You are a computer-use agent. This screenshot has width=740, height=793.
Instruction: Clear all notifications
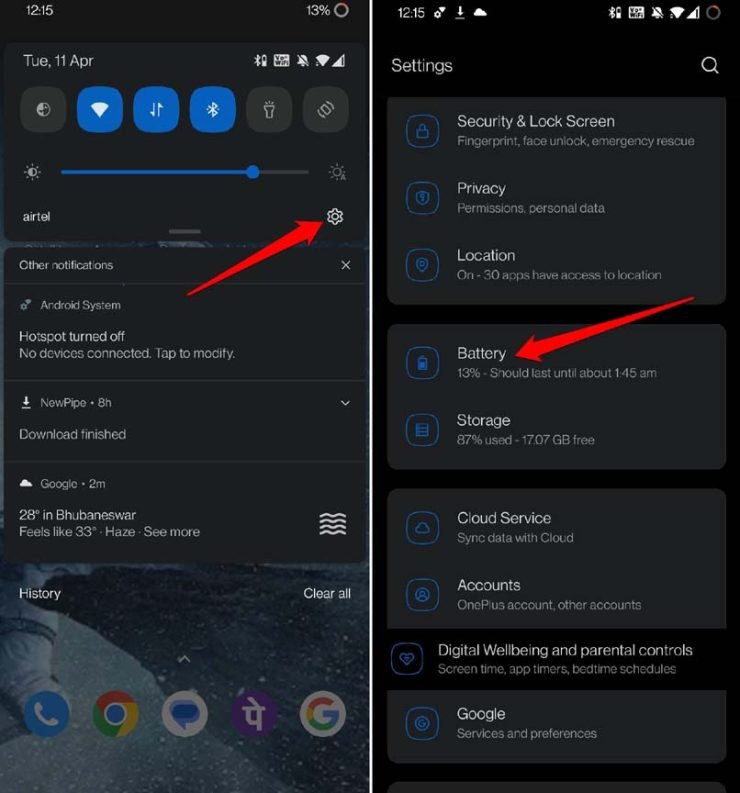[x=327, y=593]
